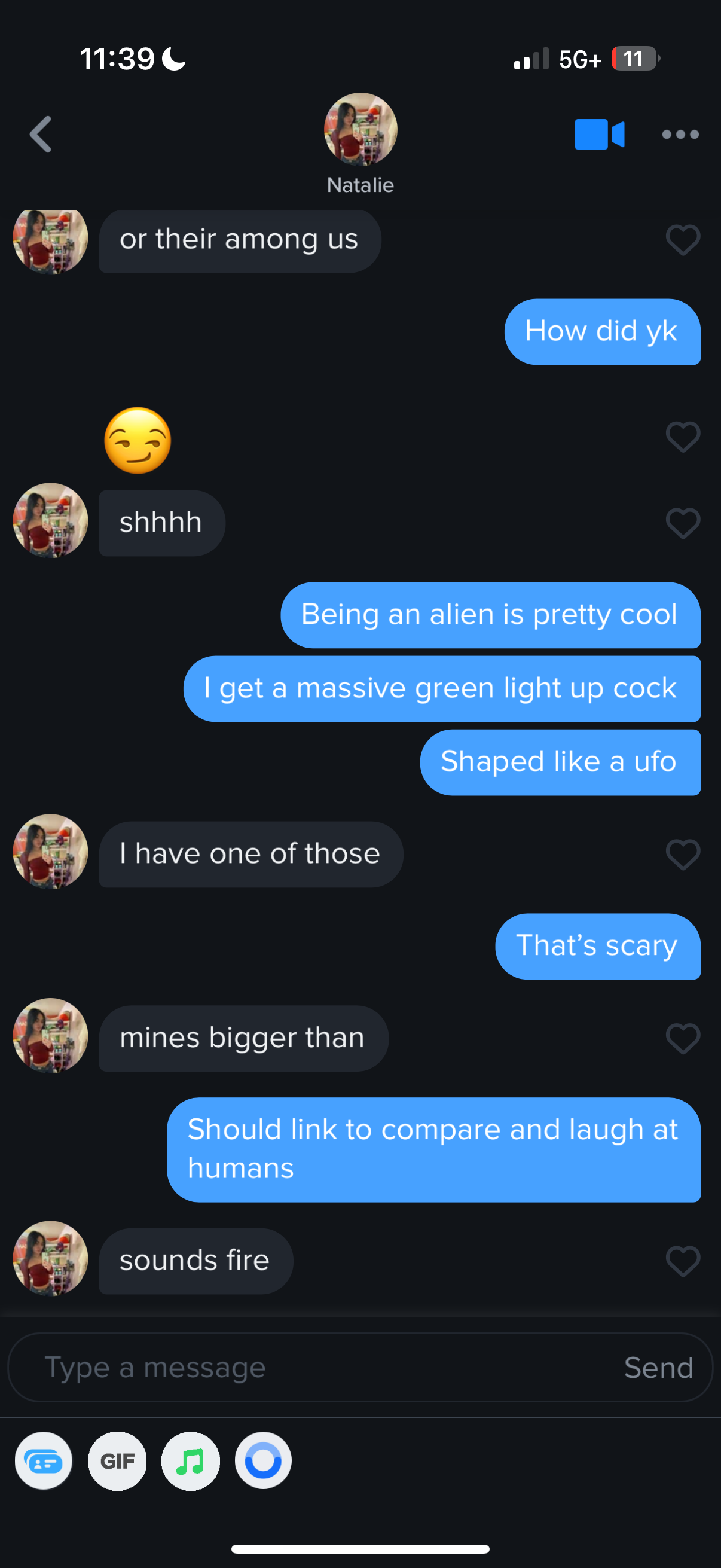The height and width of the screenshot is (1568, 721).
Task: Like the message "I have one of those"
Action: (x=683, y=854)
